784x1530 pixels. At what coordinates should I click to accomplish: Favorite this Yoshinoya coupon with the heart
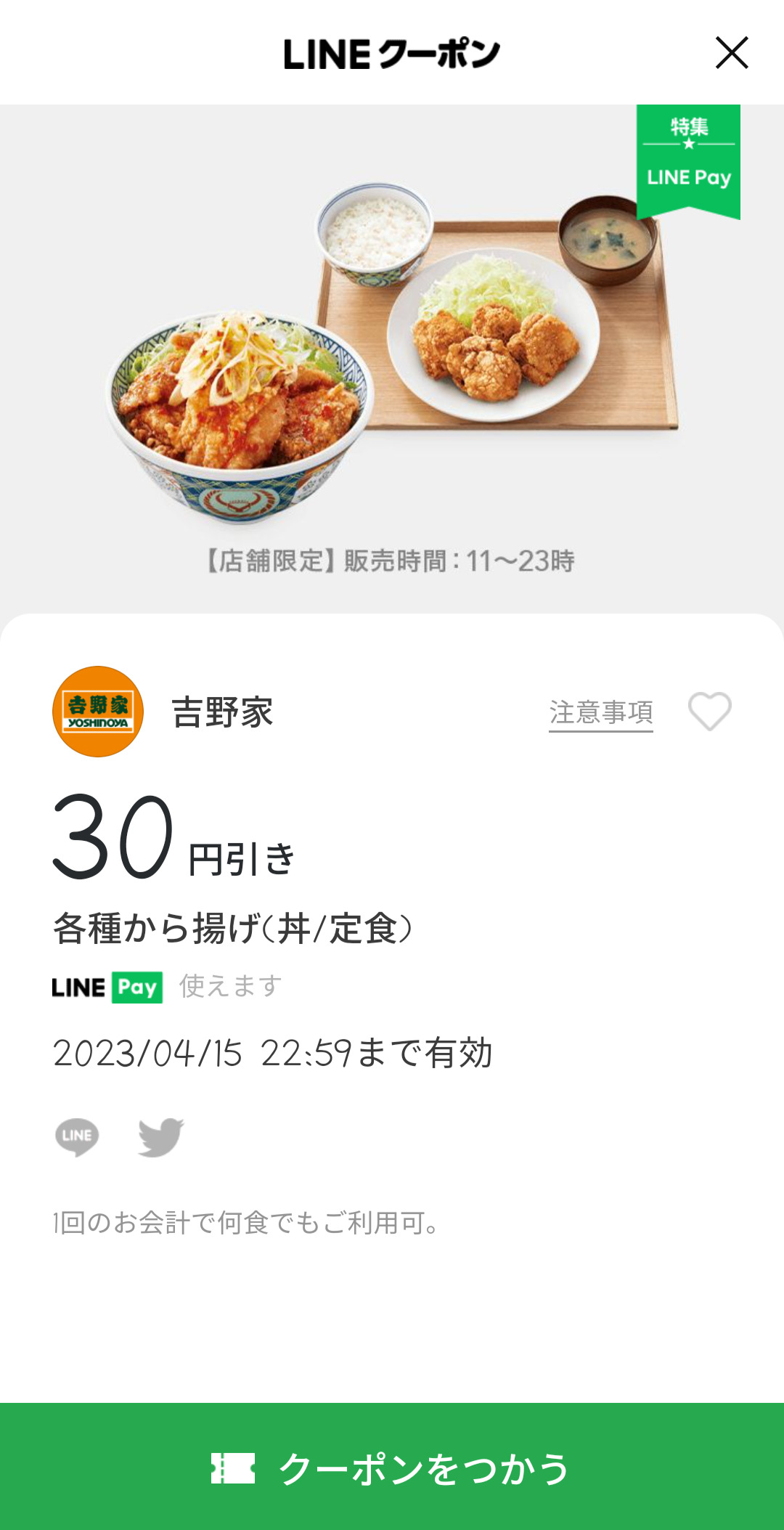pyautogui.click(x=709, y=711)
